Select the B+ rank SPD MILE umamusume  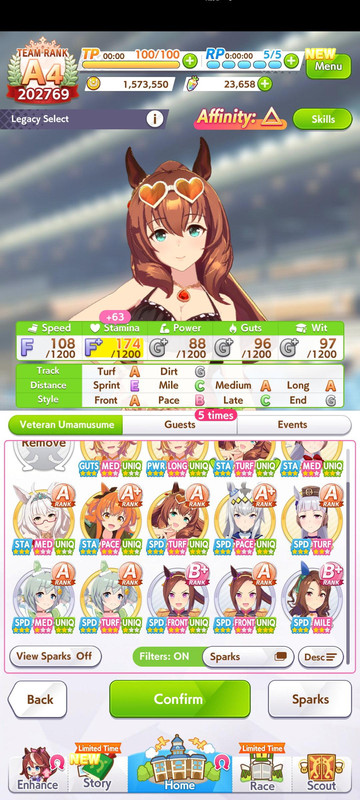pyautogui.click(x=313, y=598)
